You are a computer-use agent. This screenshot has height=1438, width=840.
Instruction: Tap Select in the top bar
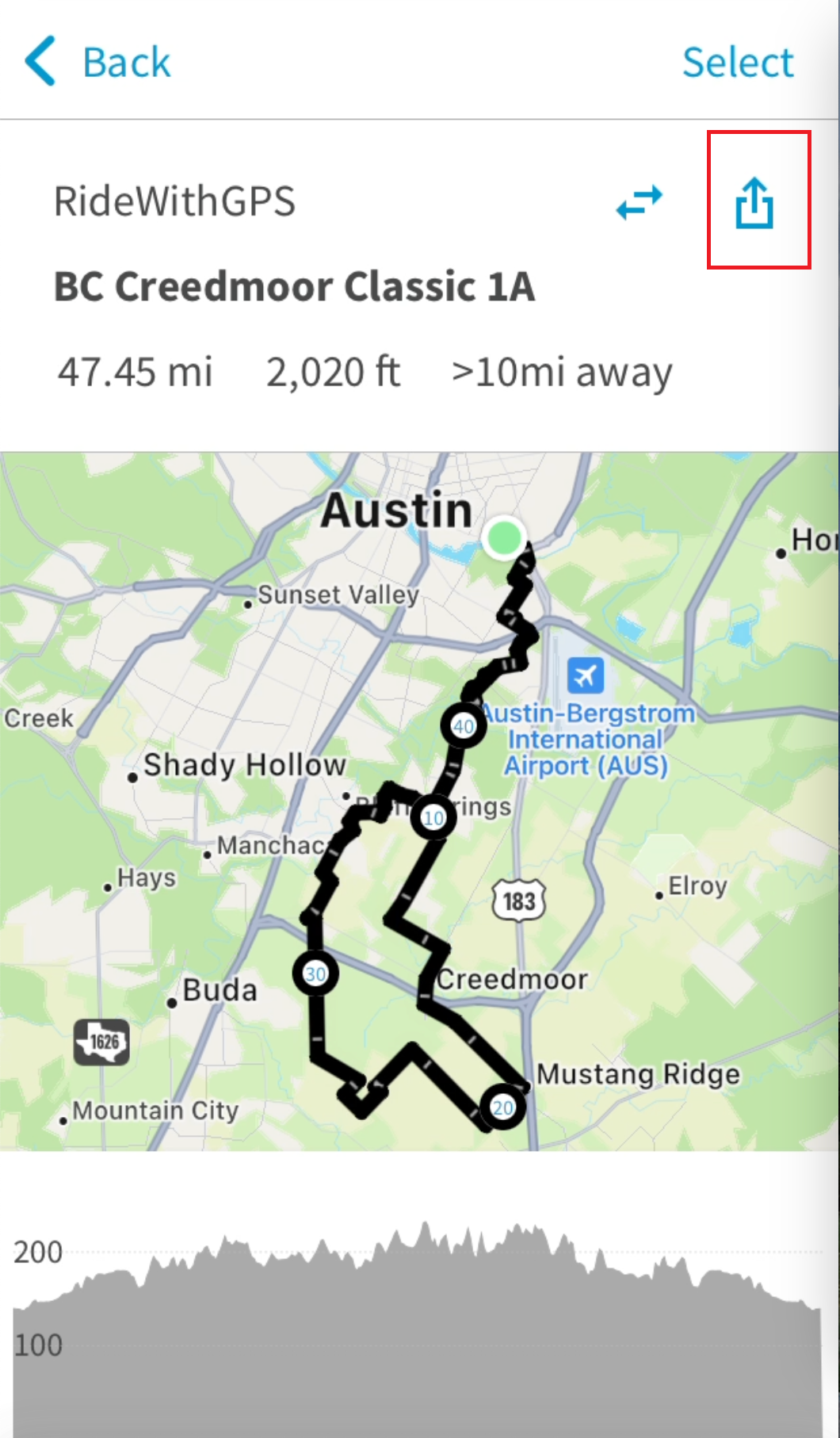[737, 62]
